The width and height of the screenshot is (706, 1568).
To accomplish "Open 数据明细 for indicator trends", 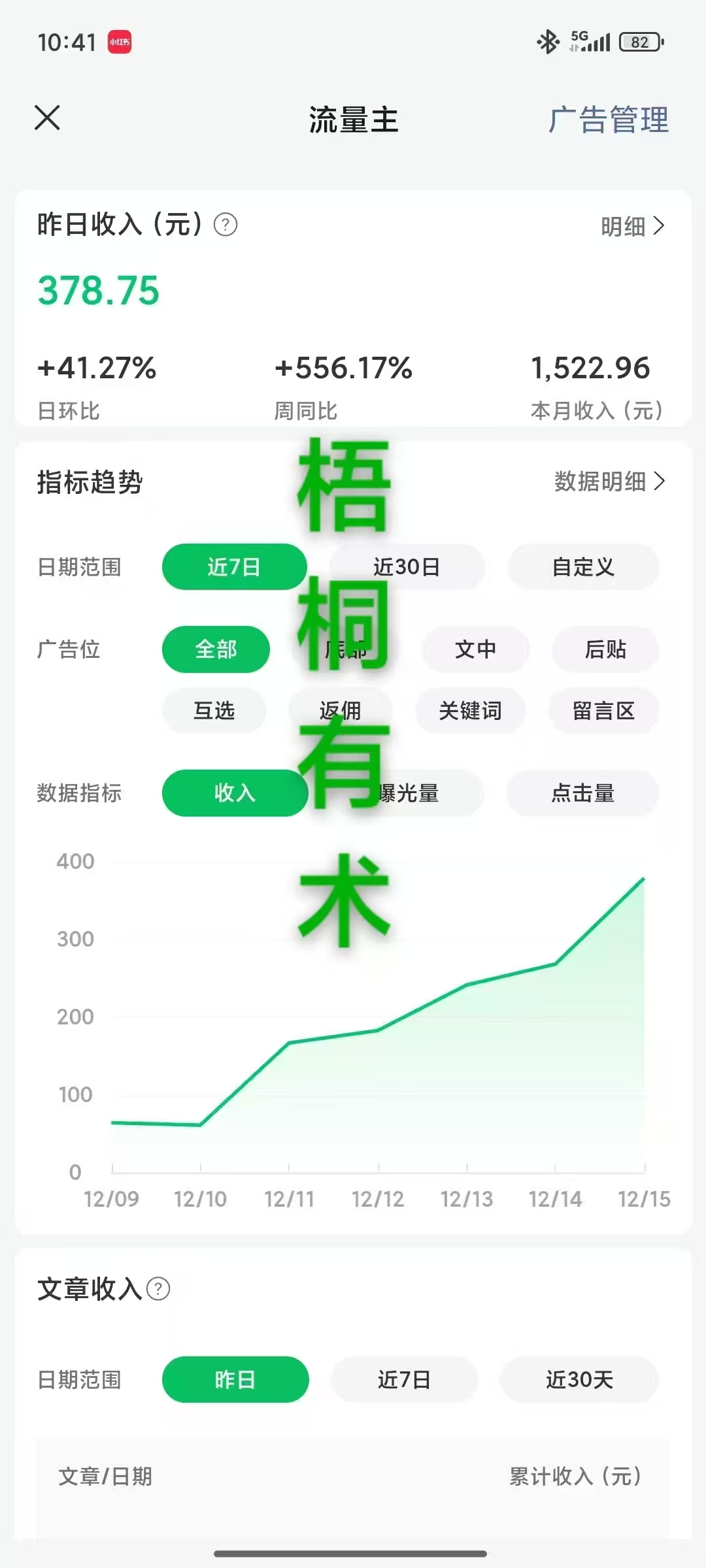I will 609,482.
